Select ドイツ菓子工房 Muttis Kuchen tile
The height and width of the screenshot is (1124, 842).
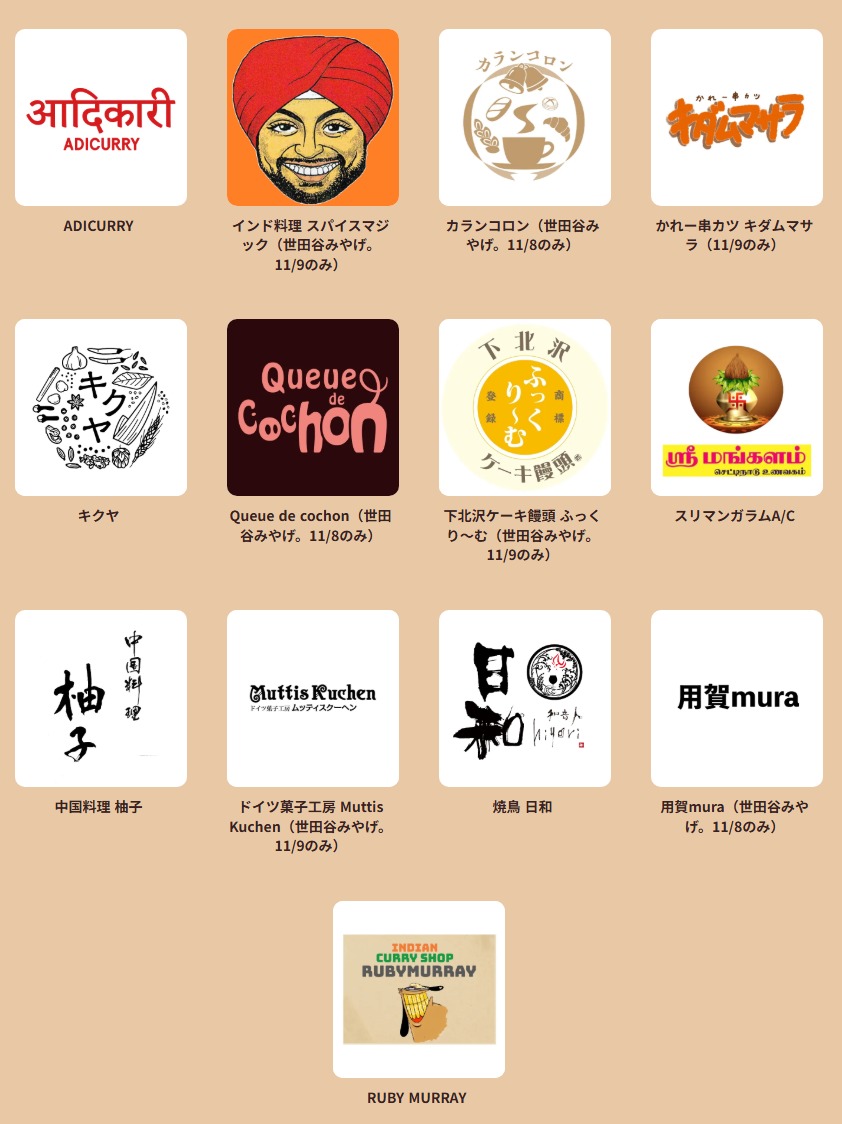[313, 698]
